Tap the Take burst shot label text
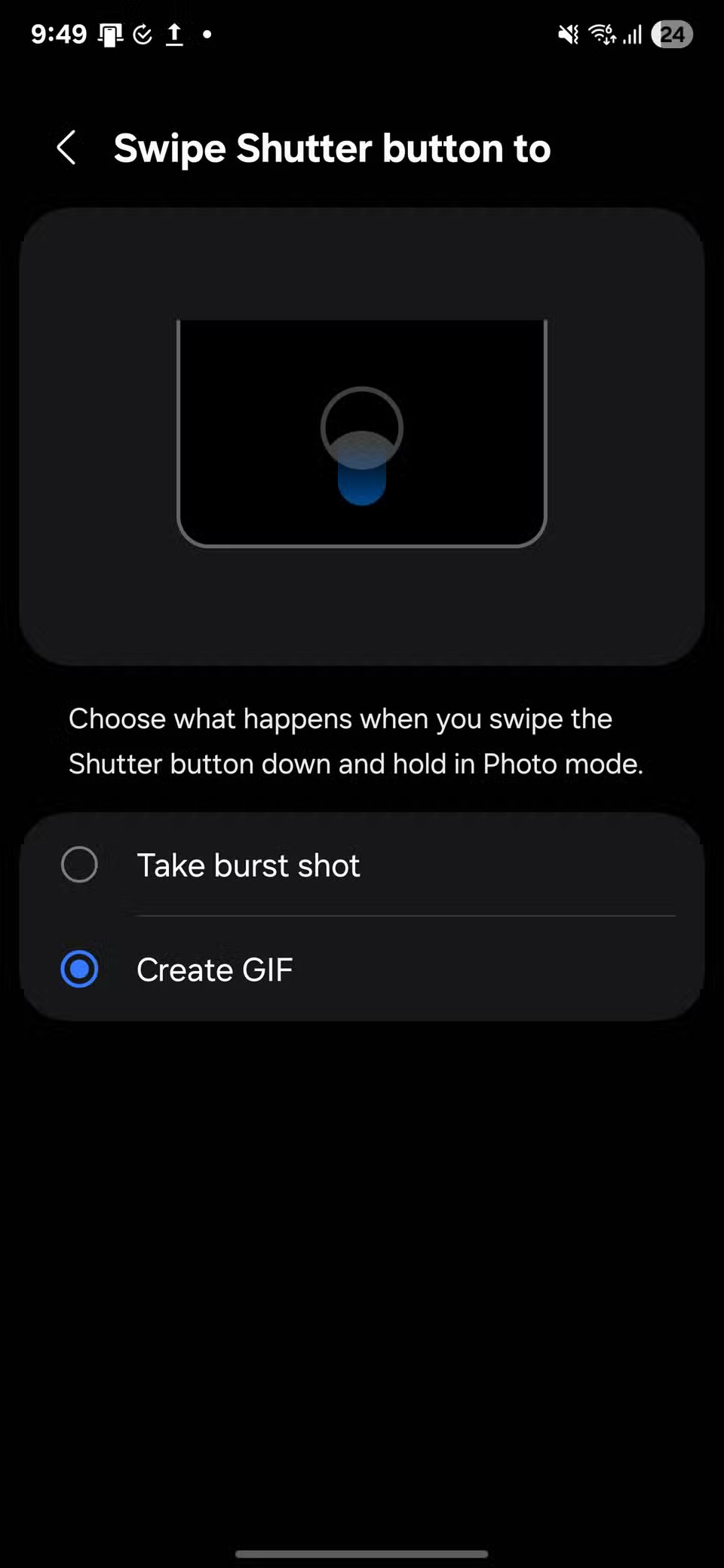 (248, 865)
